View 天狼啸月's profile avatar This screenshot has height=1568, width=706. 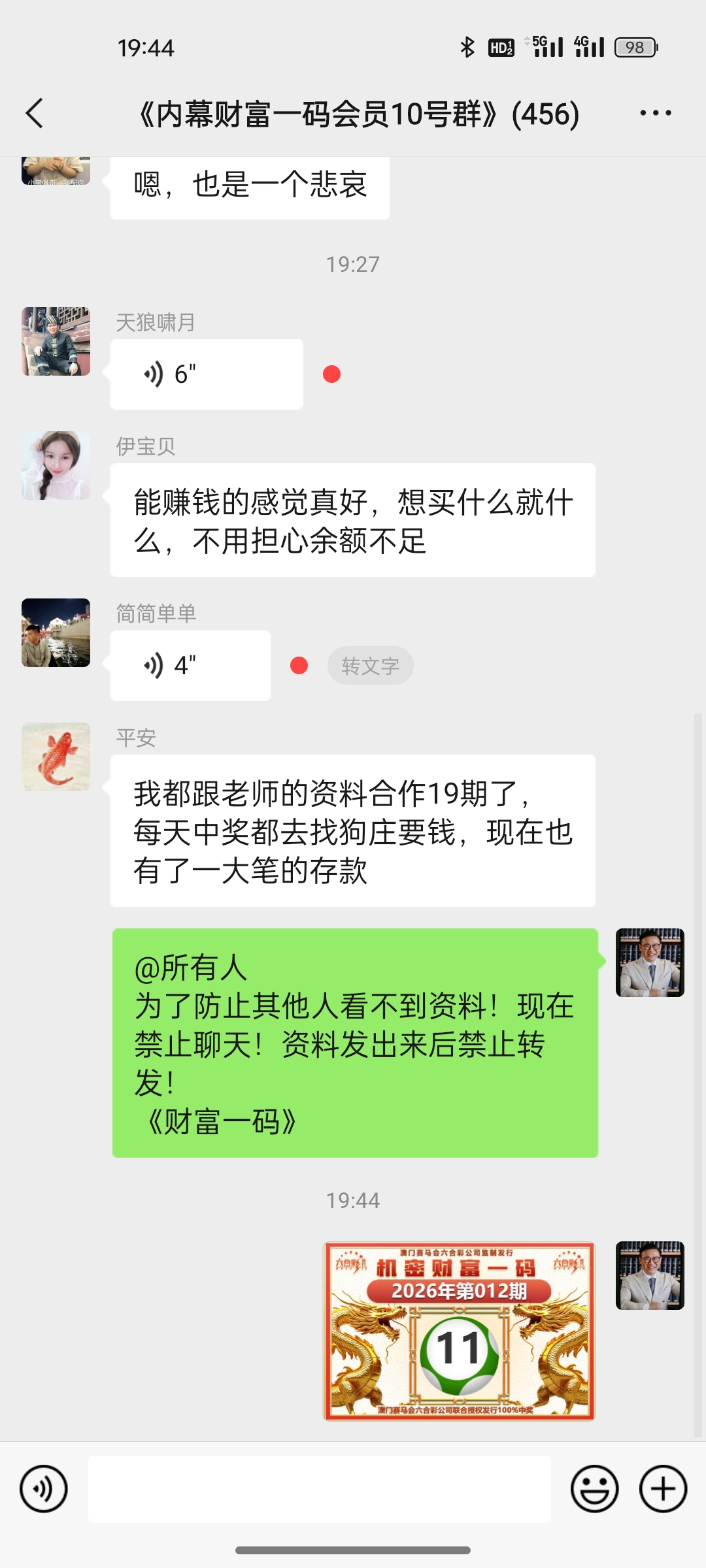click(x=56, y=342)
